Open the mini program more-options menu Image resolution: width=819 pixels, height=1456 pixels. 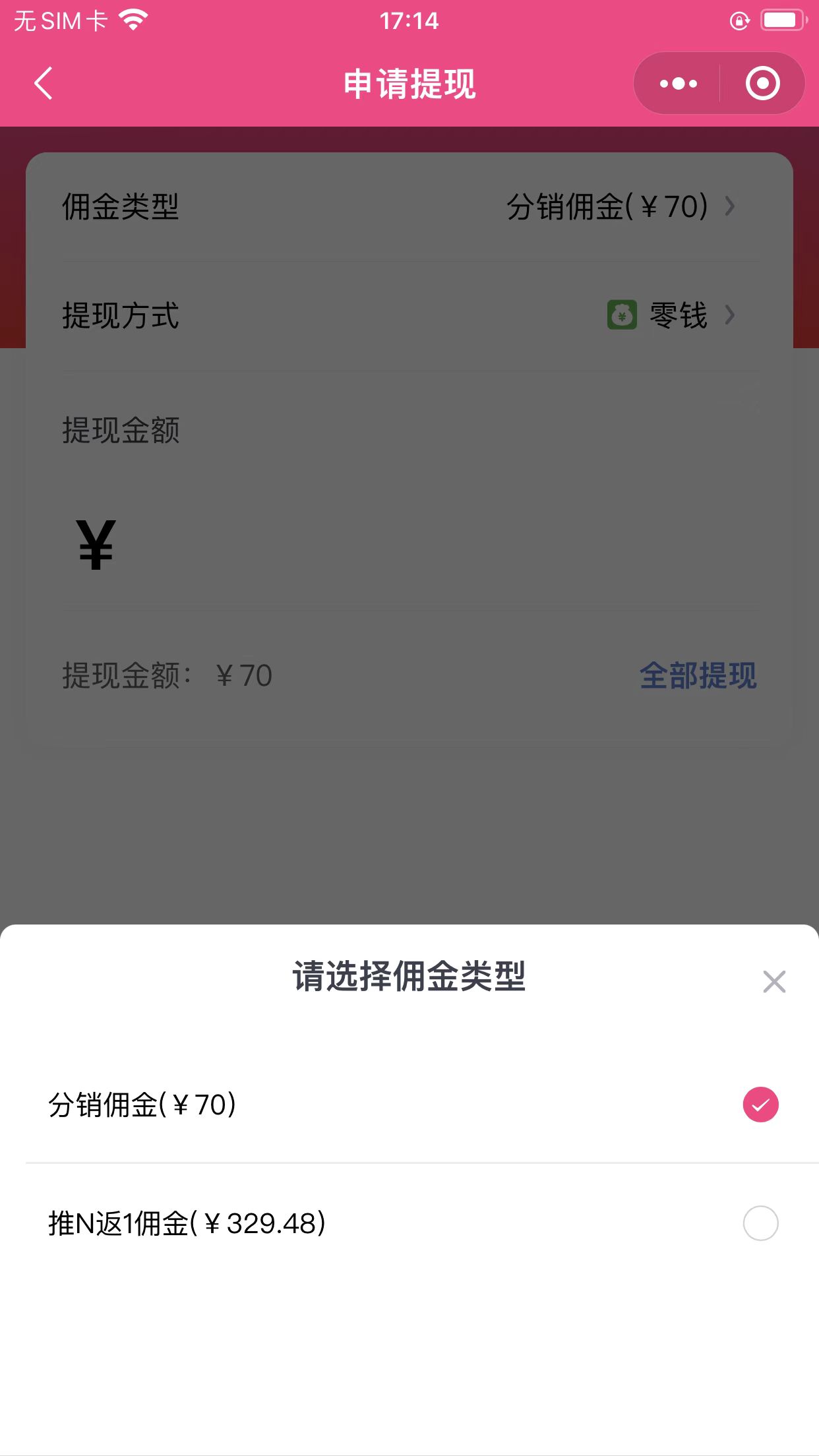[678, 84]
